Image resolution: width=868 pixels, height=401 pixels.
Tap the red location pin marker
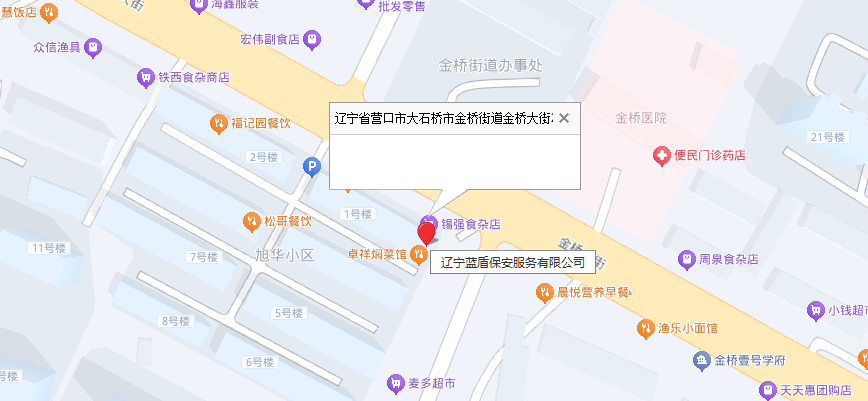tap(427, 234)
